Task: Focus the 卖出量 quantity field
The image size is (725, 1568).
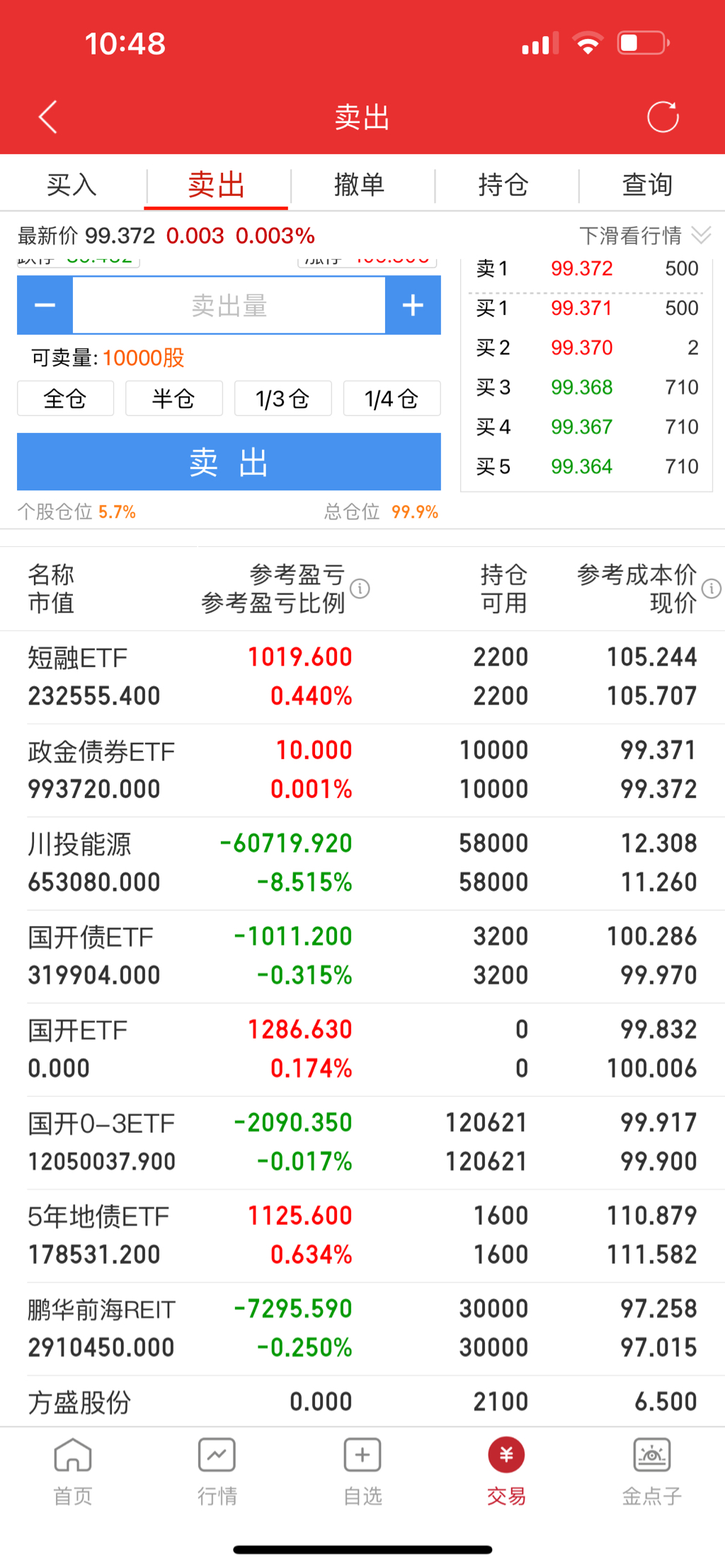Action: tap(229, 306)
